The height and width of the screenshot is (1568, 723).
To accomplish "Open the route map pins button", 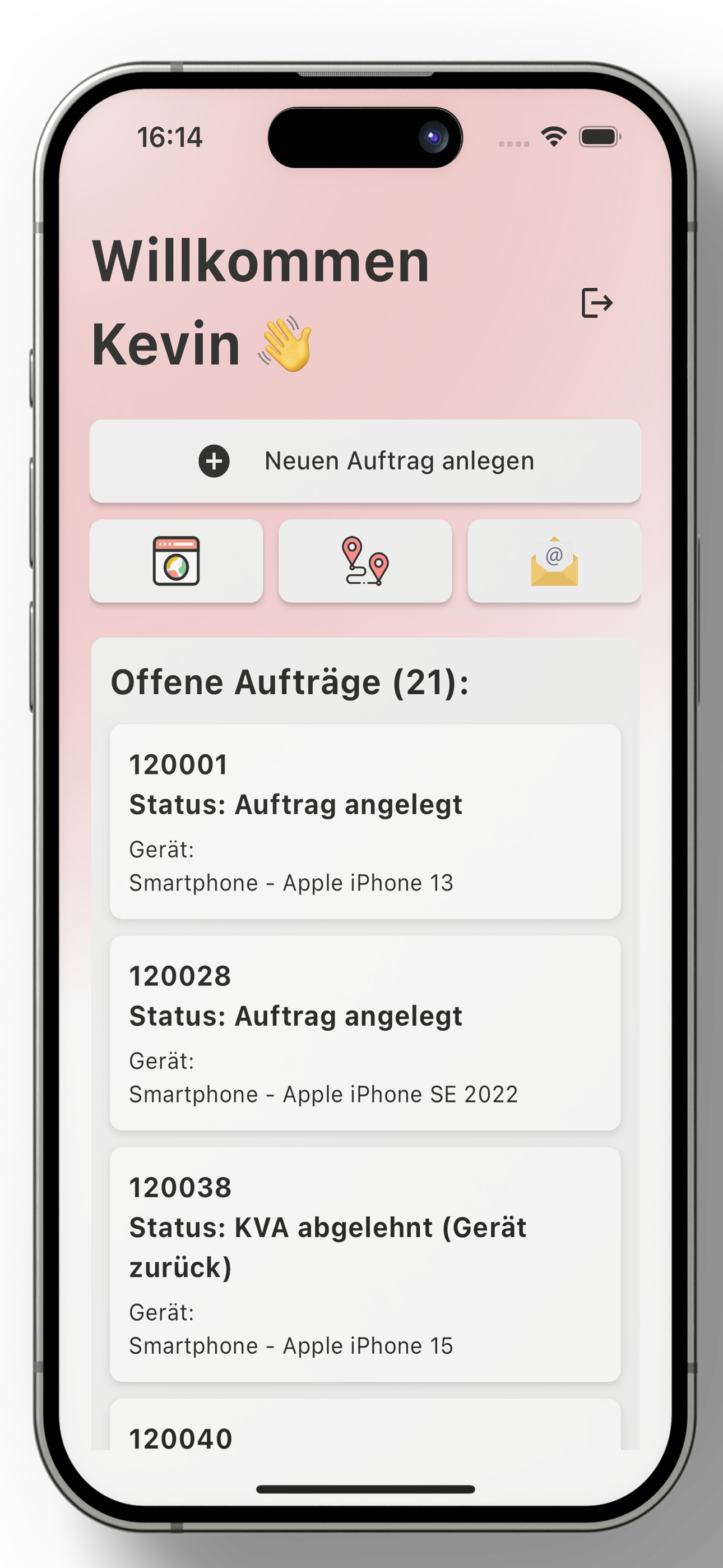I will point(365,561).
